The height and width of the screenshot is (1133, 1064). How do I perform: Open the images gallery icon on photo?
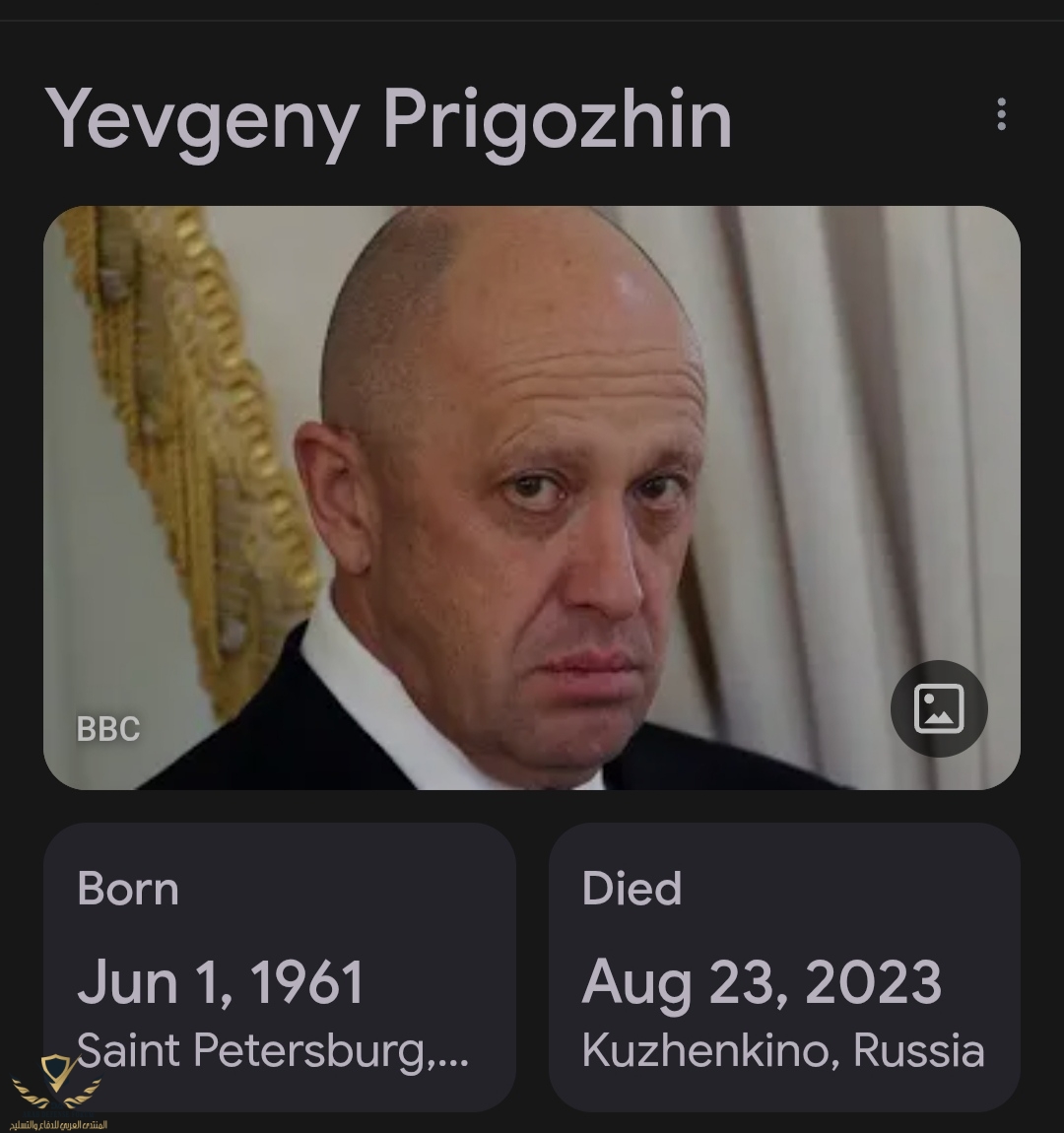coord(938,709)
